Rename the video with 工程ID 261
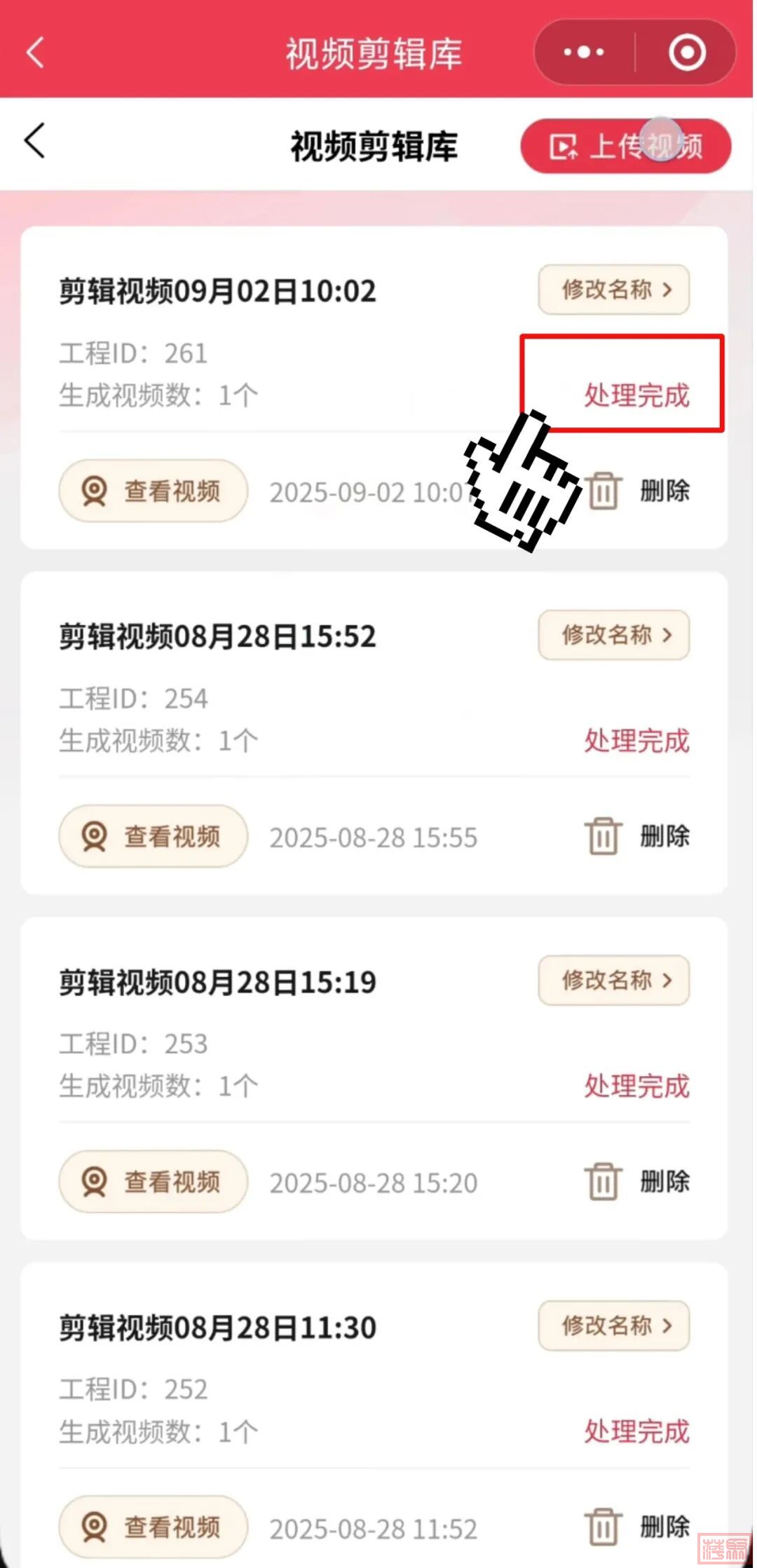This screenshot has height=1568, width=757. tap(614, 289)
